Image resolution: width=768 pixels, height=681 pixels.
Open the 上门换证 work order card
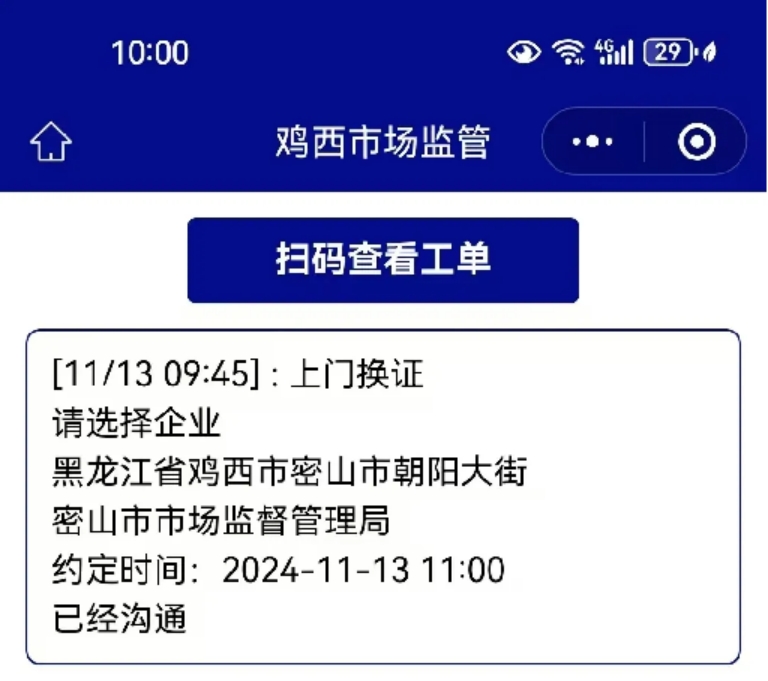[x=383, y=497]
